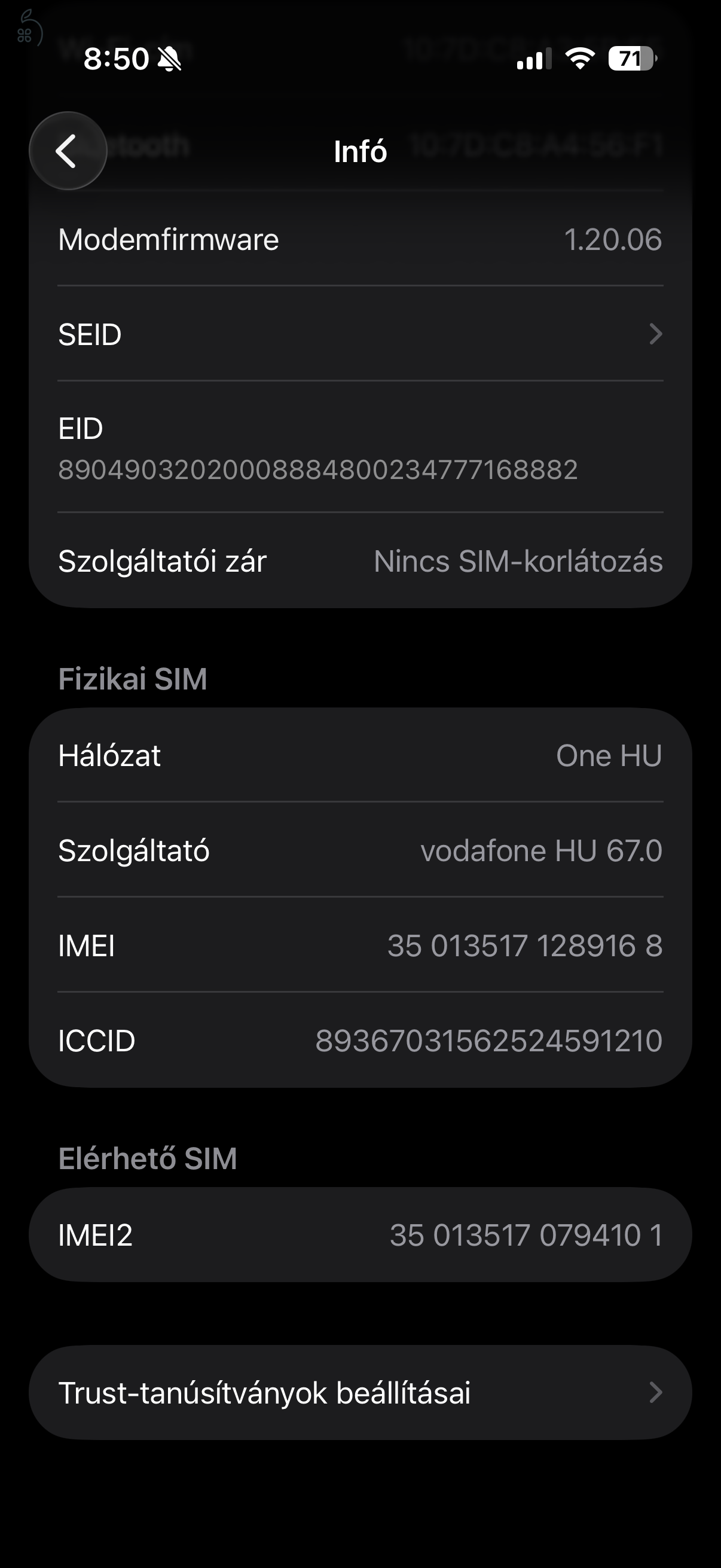Tap the clock showing 8:50
This screenshot has width=721, height=1568.
[117, 59]
